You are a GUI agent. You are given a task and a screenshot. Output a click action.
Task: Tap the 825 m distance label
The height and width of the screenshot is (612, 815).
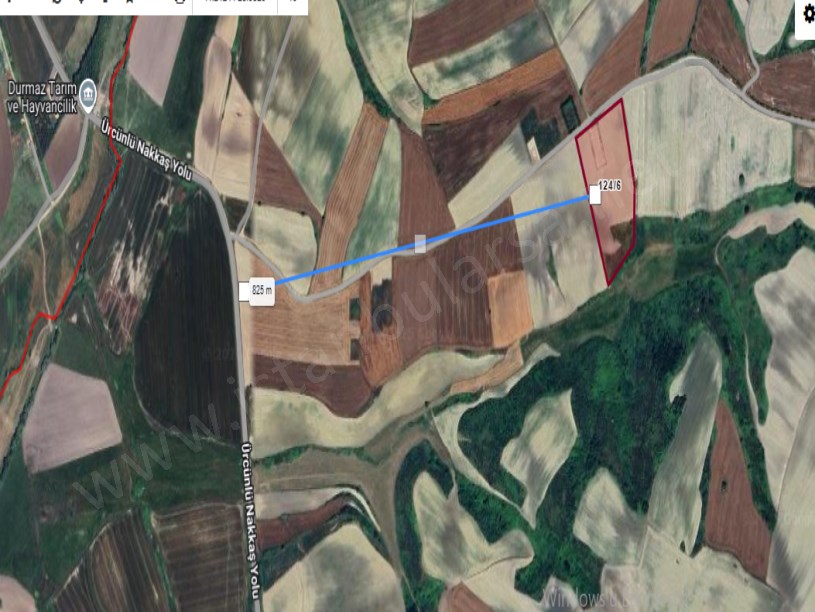(262, 290)
